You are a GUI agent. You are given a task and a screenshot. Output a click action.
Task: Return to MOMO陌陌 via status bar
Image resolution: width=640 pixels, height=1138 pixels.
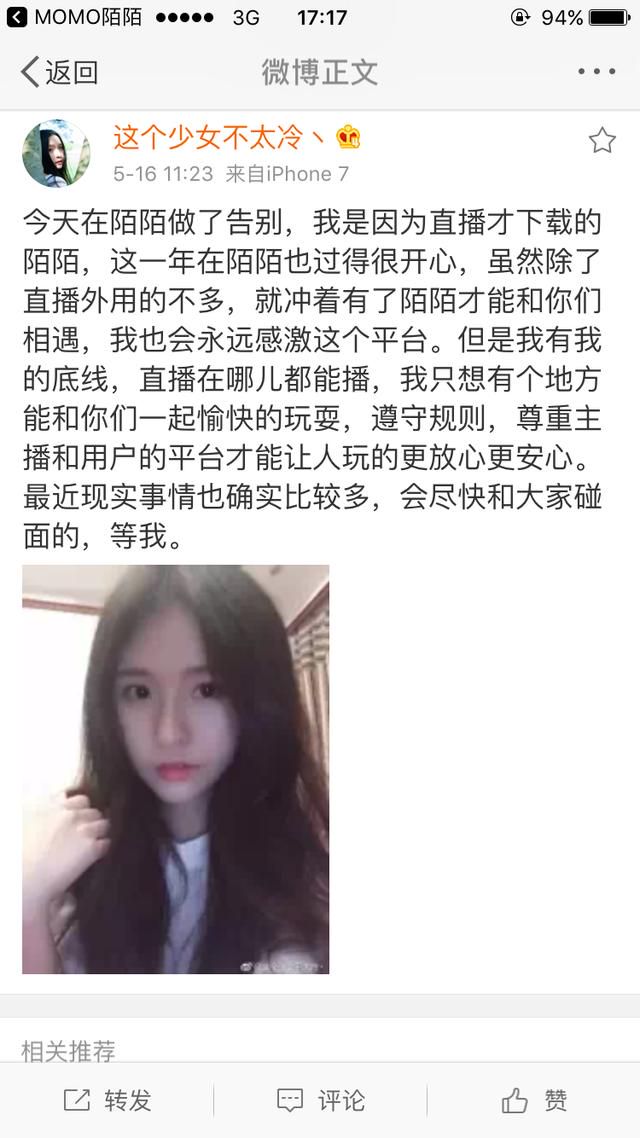click(75, 17)
